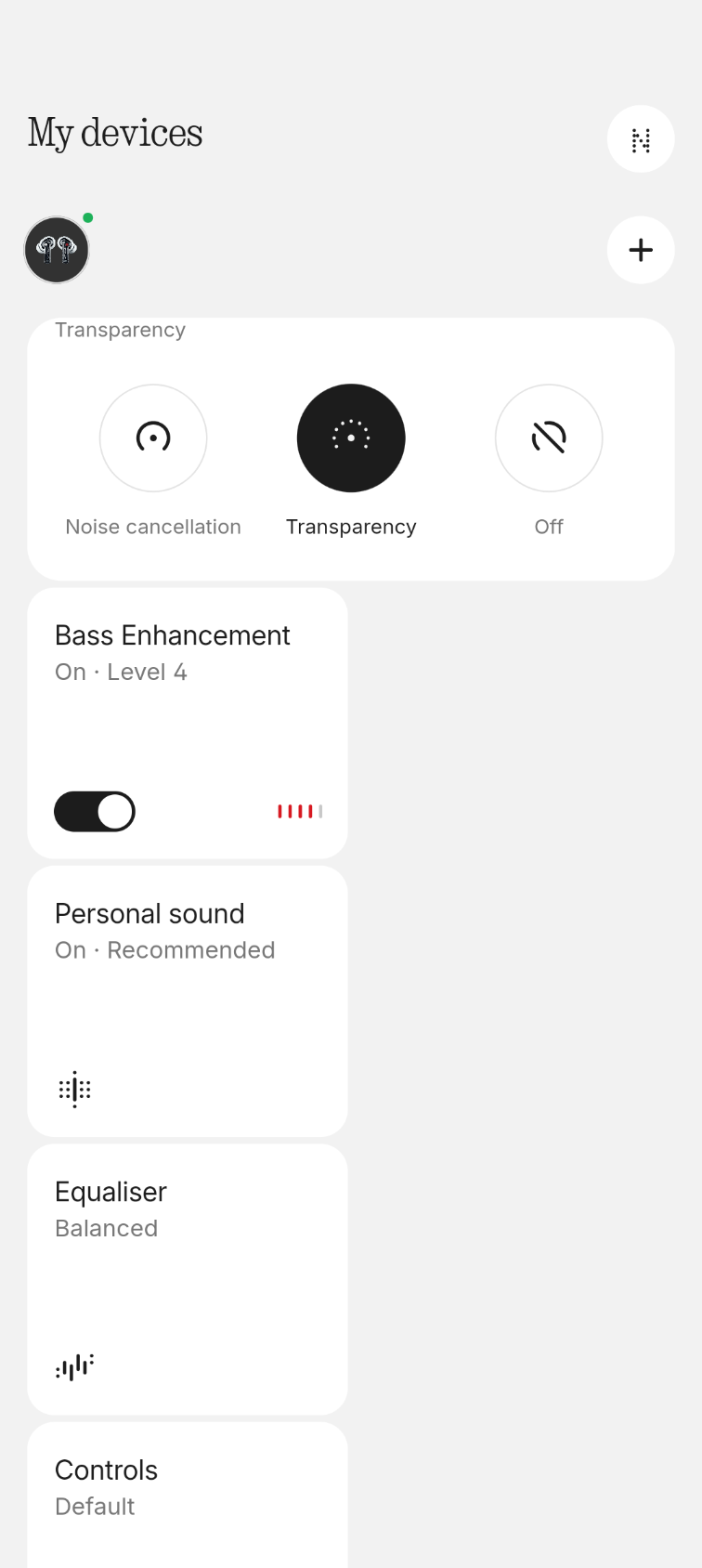Tap the red bass level indicator
Image resolution: width=702 pixels, height=1568 pixels.
point(298,810)
